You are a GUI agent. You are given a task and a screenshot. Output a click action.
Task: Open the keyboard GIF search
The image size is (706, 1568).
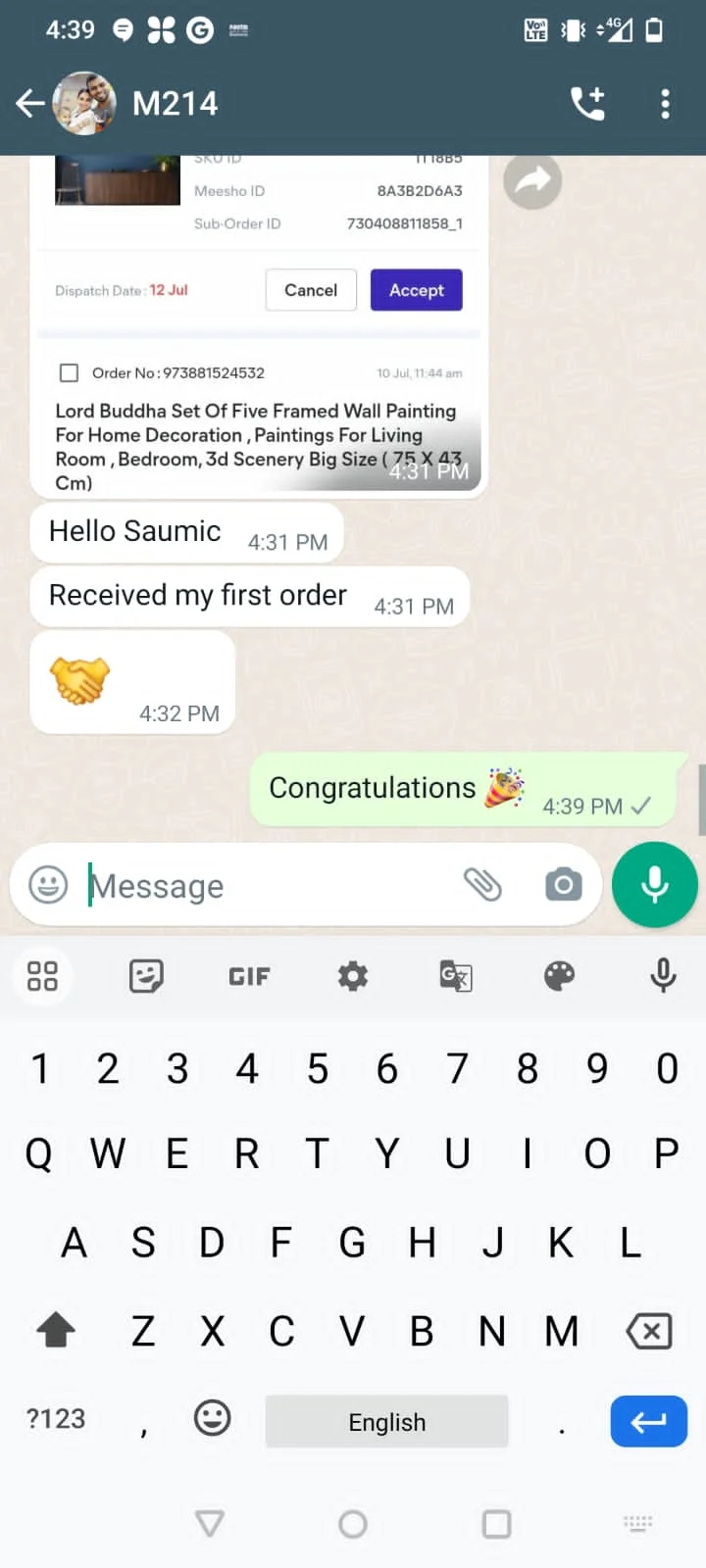click(249, 976)
